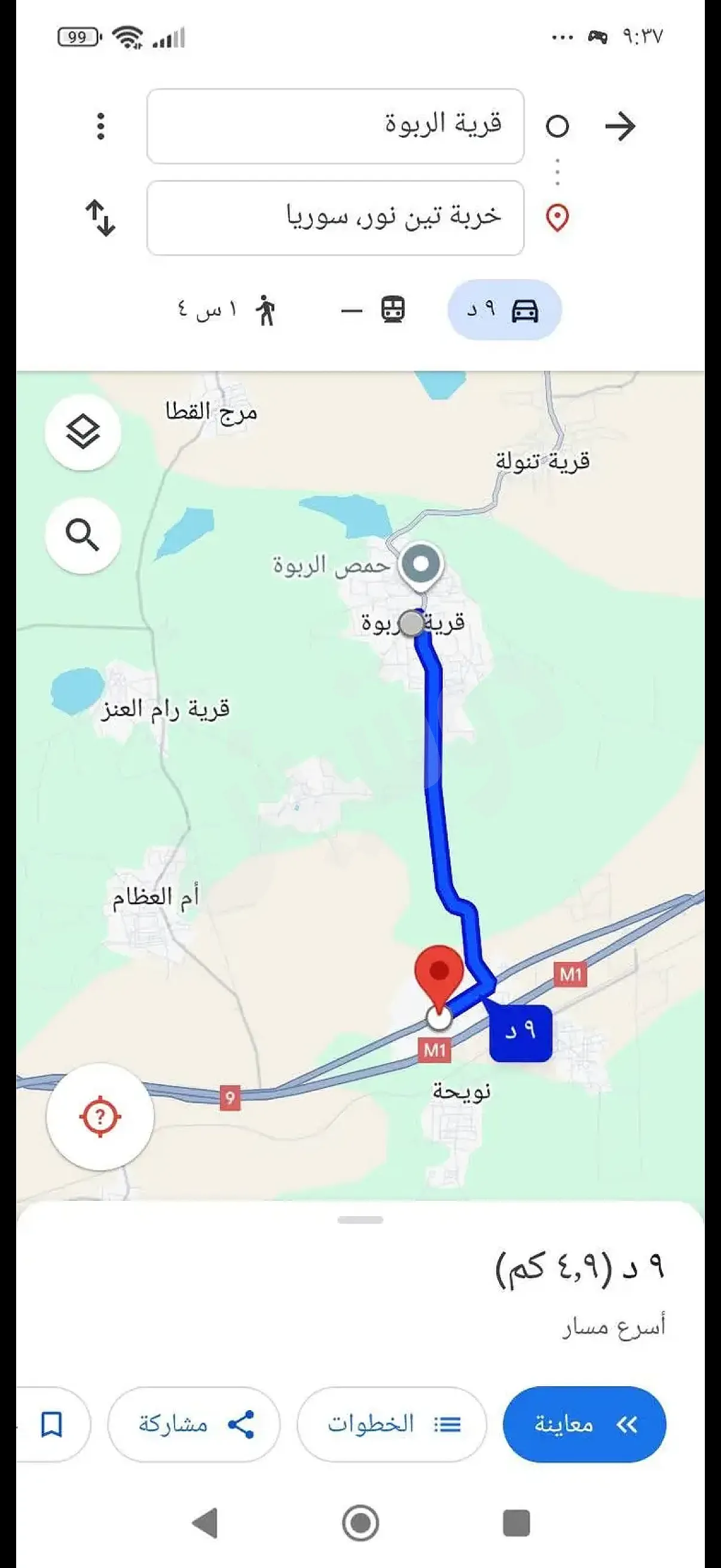Go to the home screen

click(360, 1524)
